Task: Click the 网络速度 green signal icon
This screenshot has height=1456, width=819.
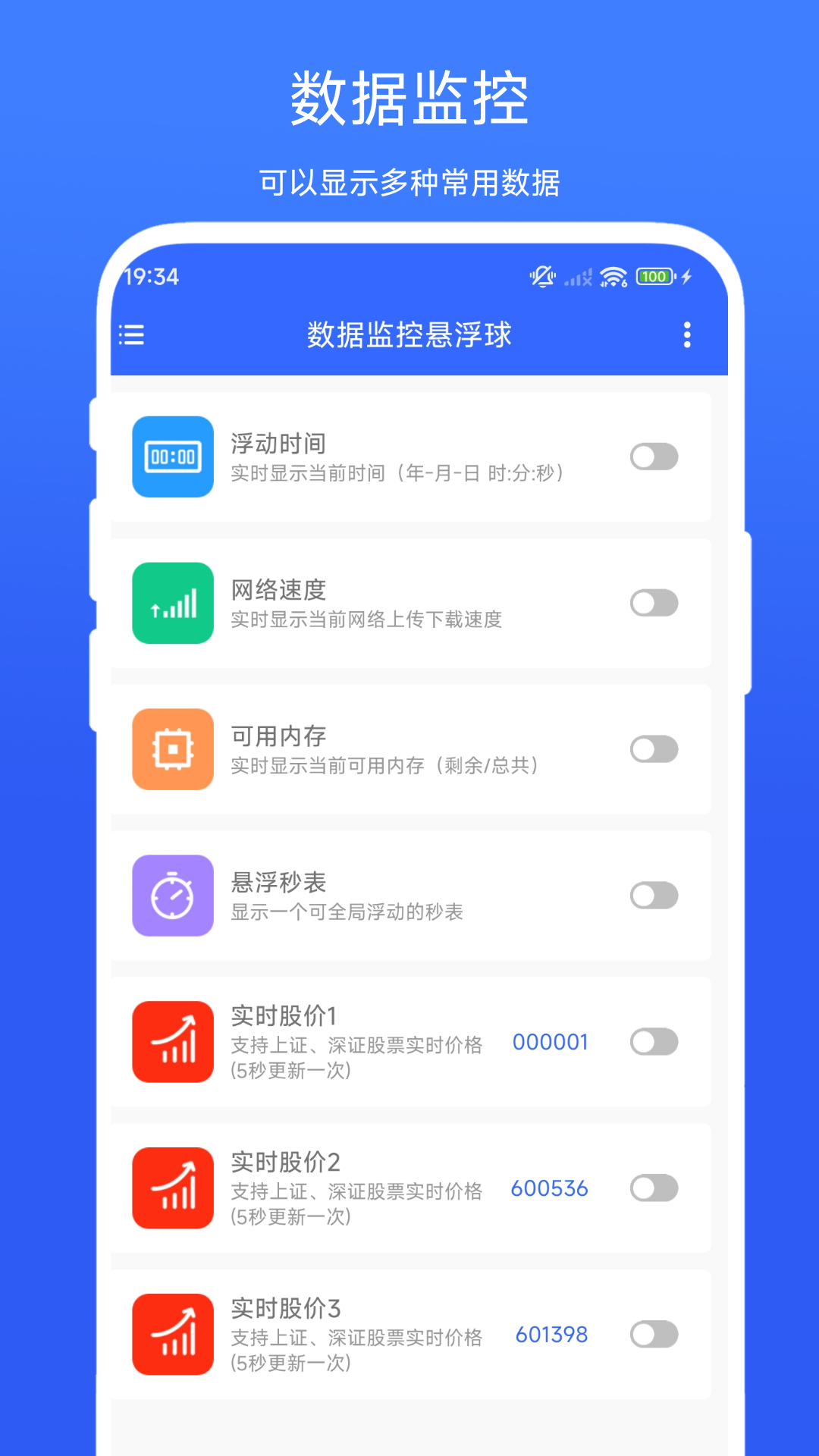Action: 172,603
